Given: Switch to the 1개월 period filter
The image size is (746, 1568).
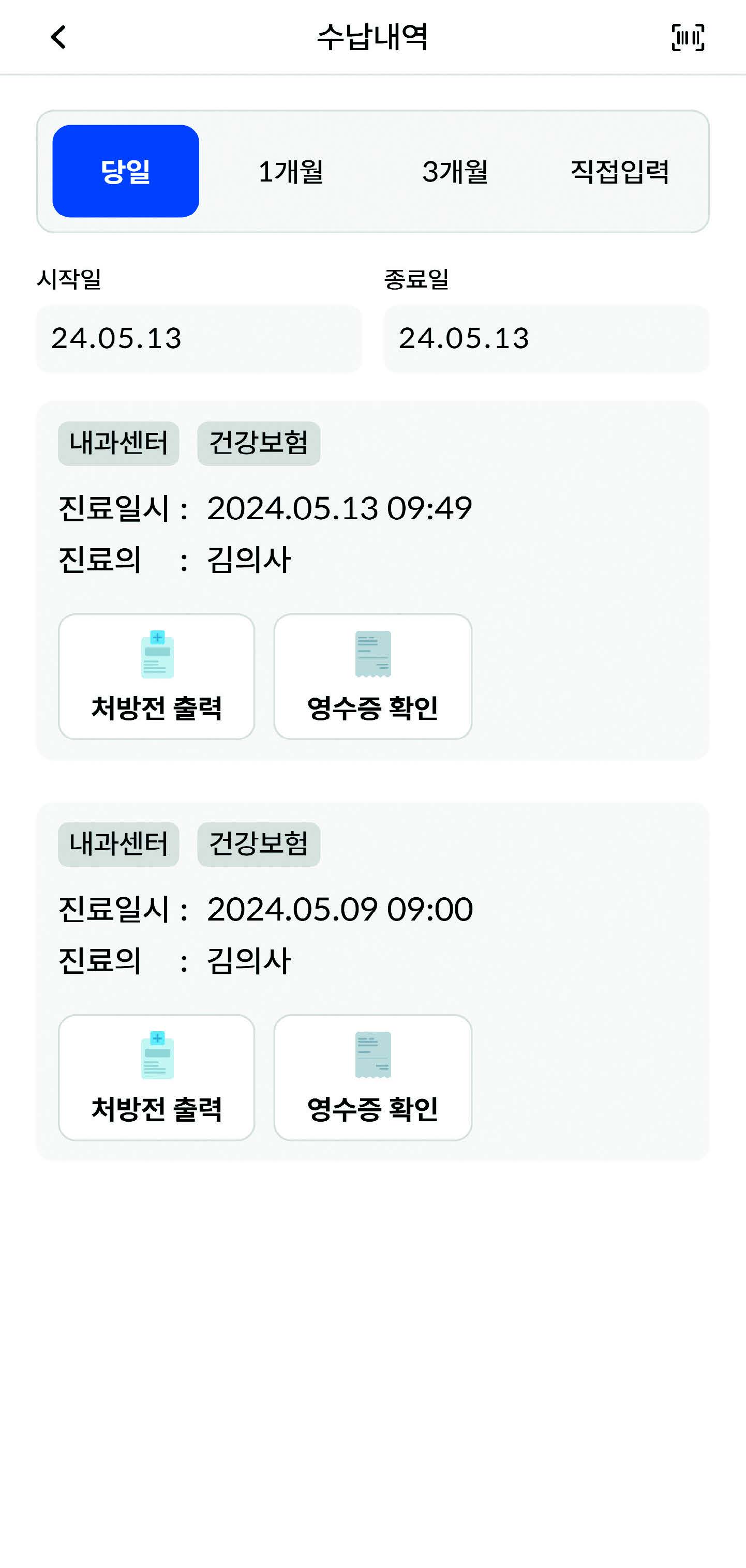Looking at the screenshot, I should tap(290, 171).
